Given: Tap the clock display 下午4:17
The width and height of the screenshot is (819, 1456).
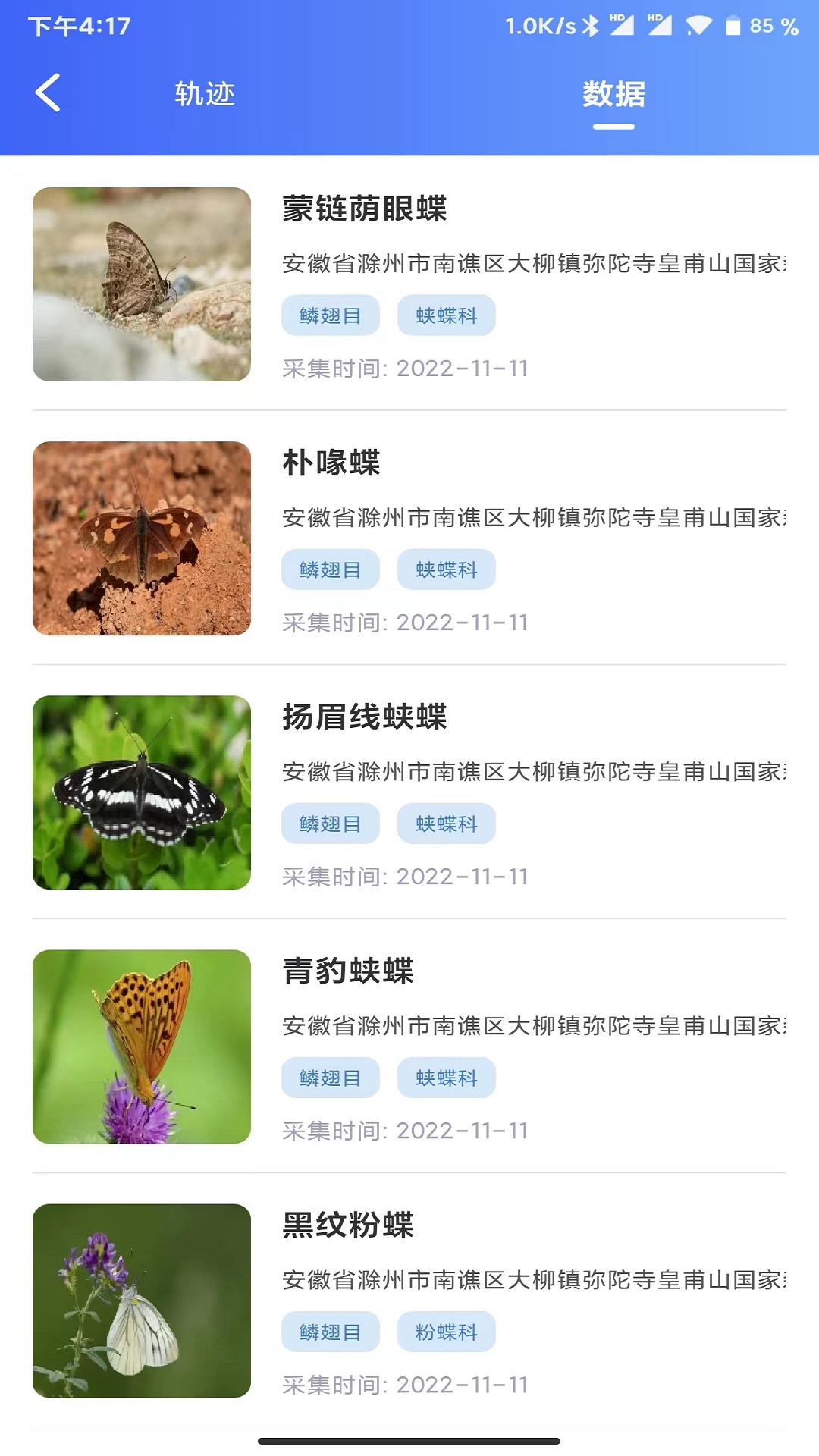Looking at the screenshot, I should (x=76, y=23).
